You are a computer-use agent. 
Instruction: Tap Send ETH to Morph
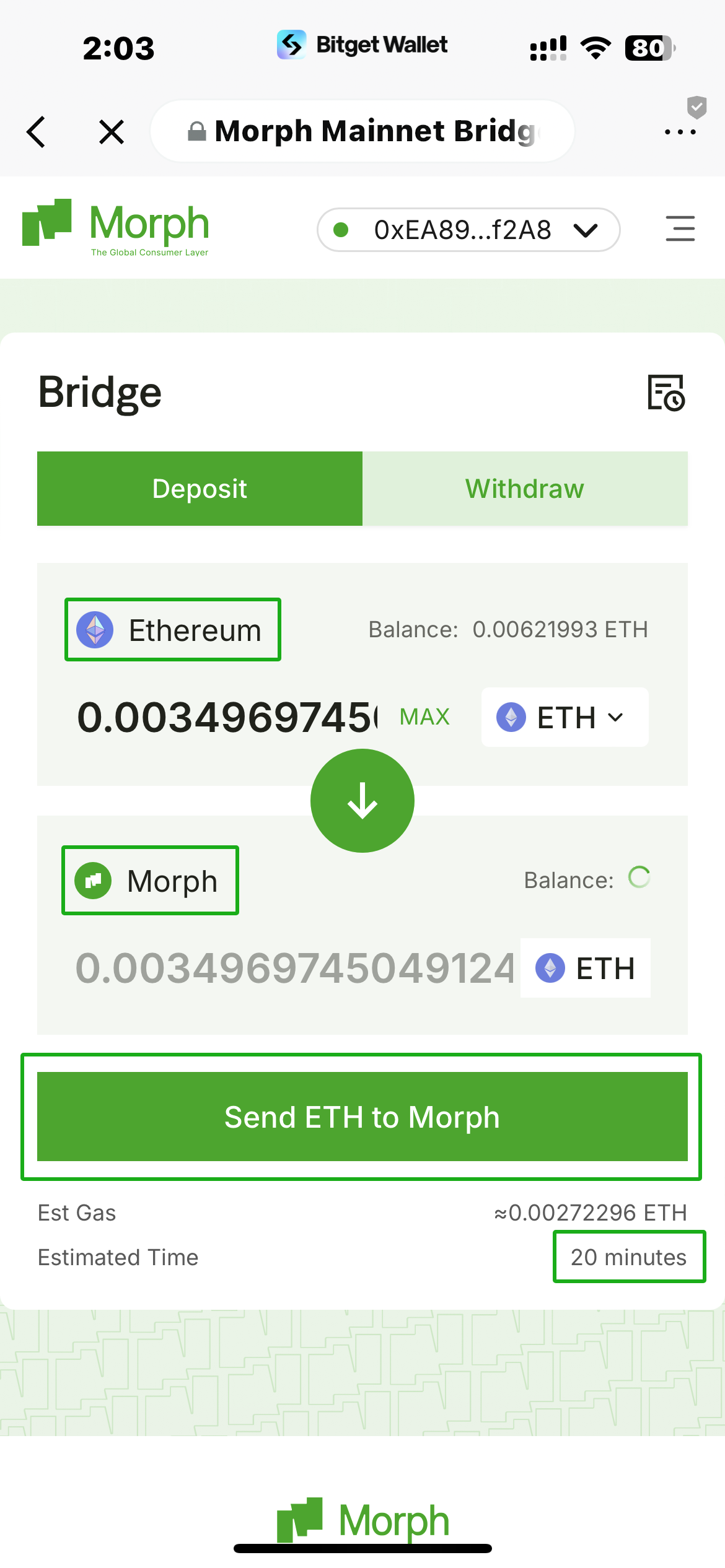click(362, 1117)
